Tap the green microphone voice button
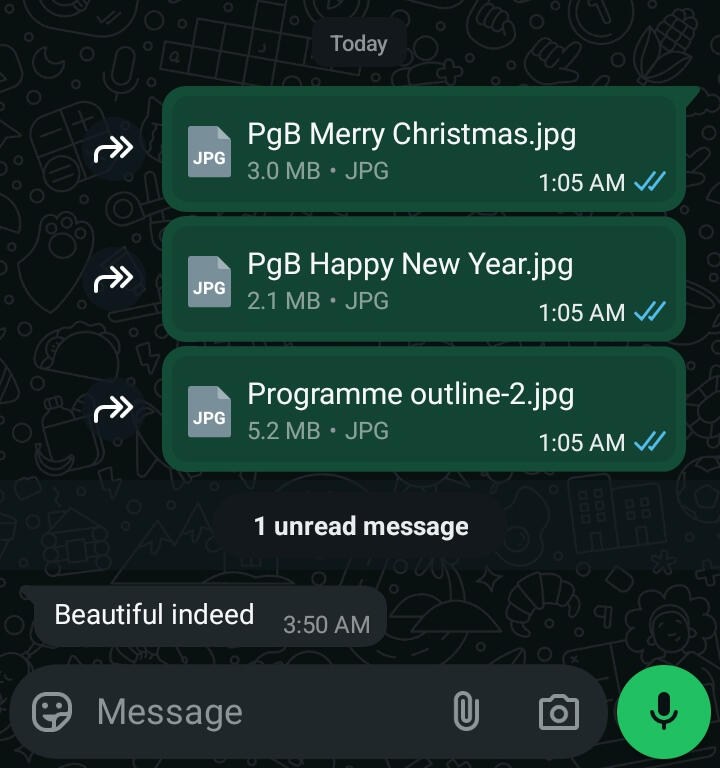720x768 pixels. coord(664,712)
